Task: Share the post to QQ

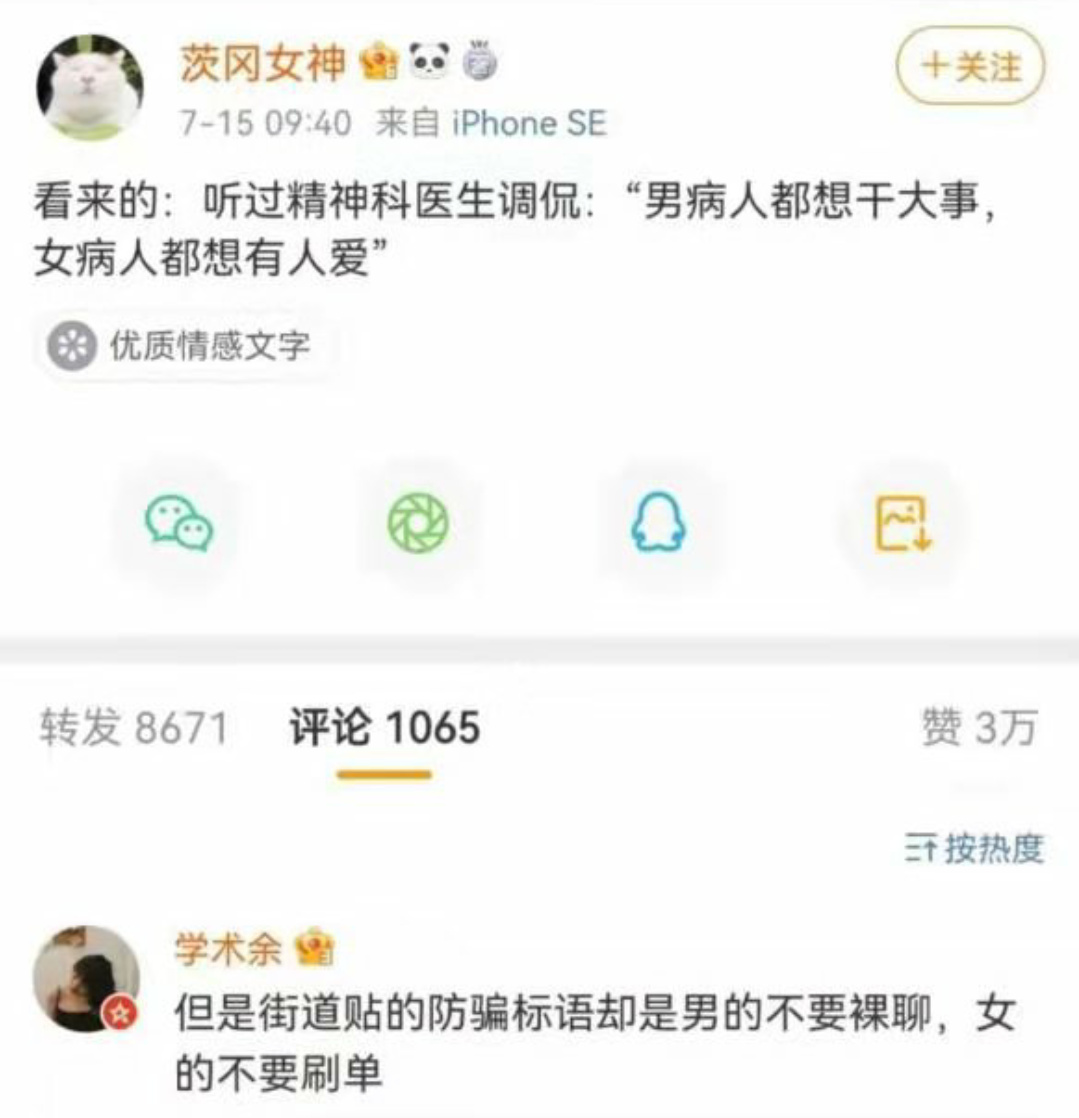Action: click(x=659, y=524)
